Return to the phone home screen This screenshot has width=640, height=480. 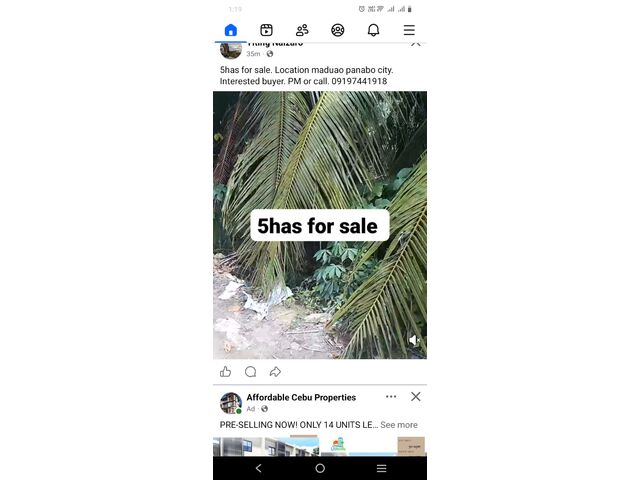320,468
